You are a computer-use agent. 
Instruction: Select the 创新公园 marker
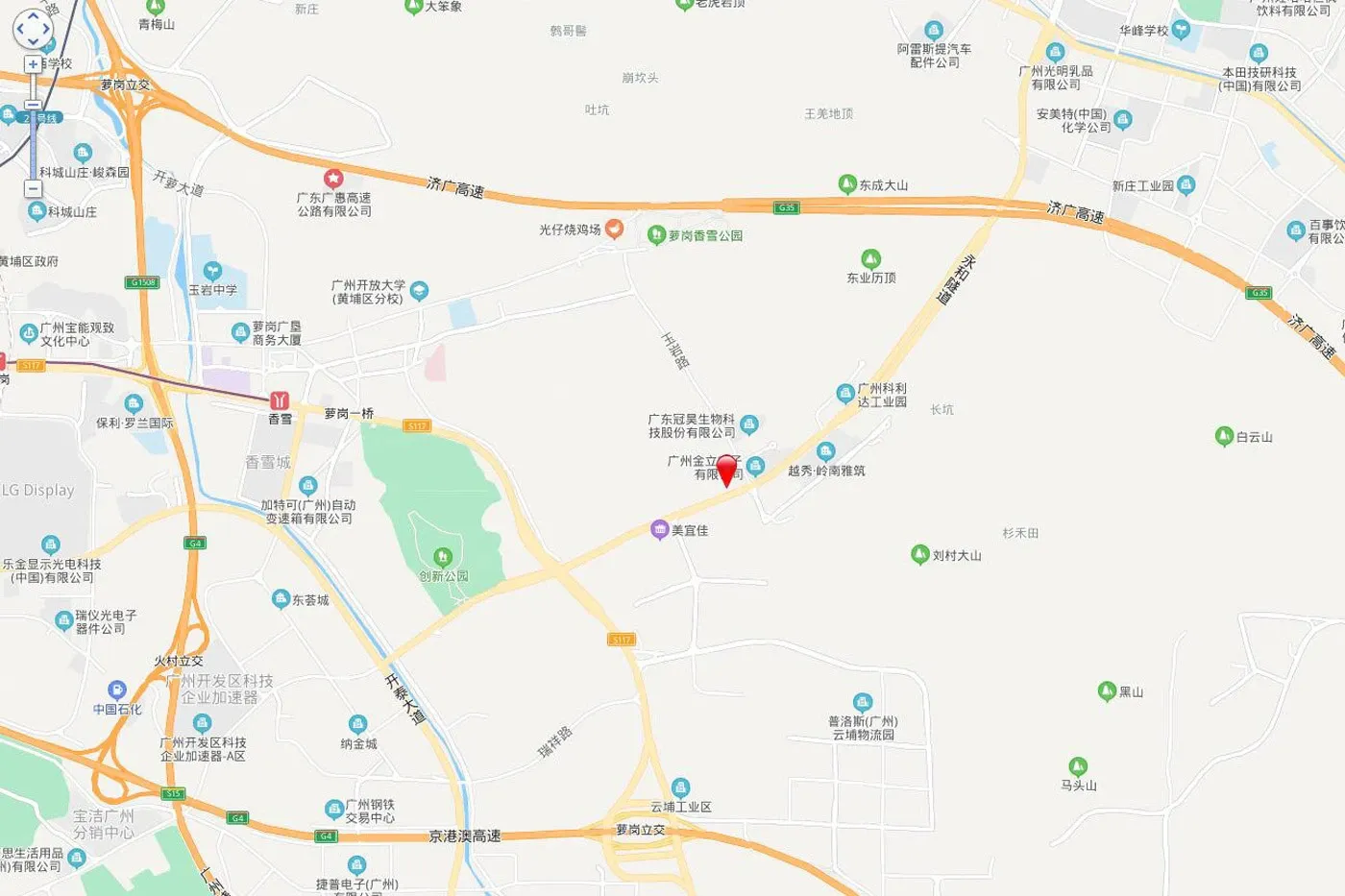click(443, 557)
